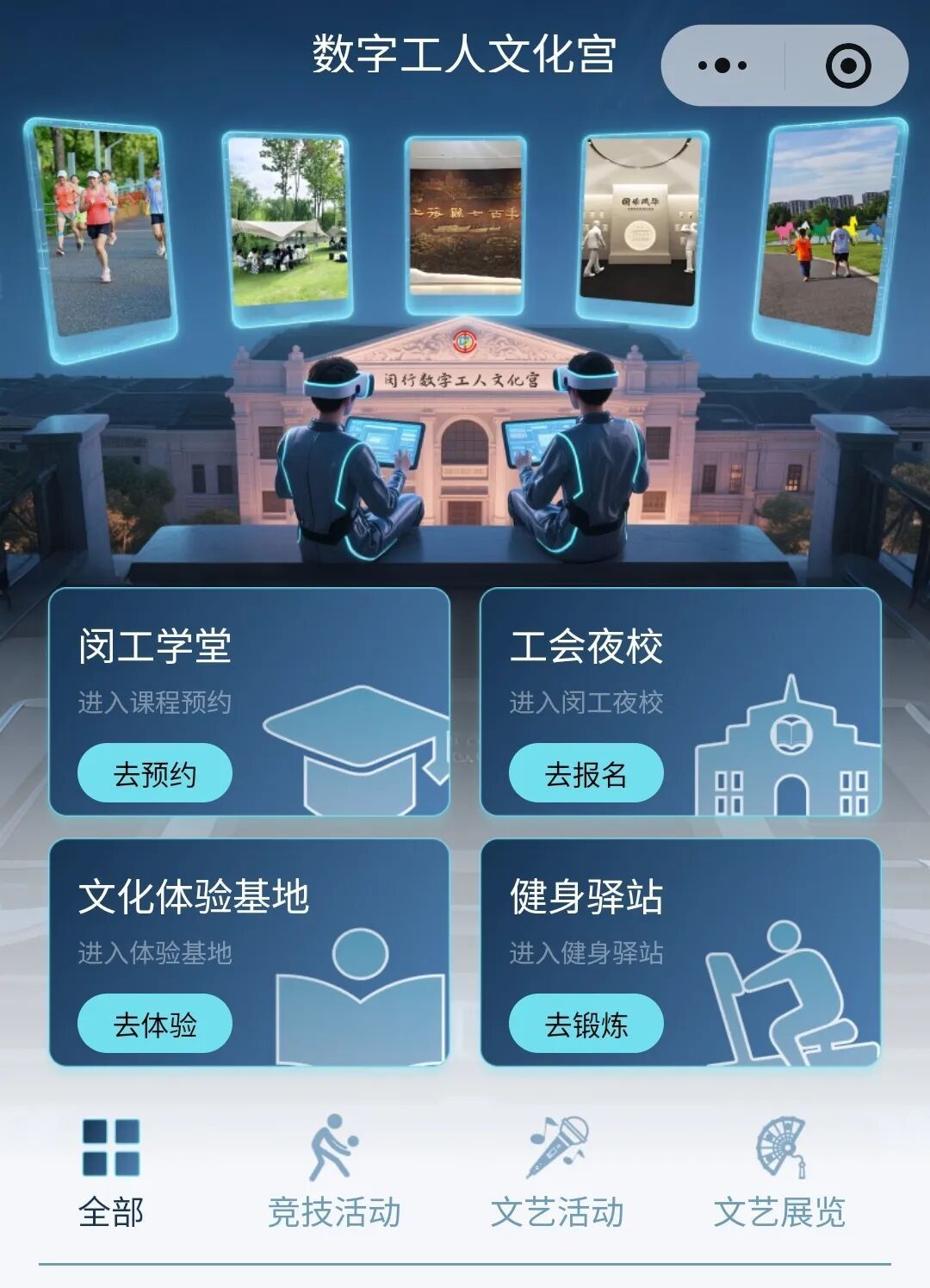930x1288 pixels.
Task: Open the brown calligraphy wall photo card
Action: click(x=465, y=220)
